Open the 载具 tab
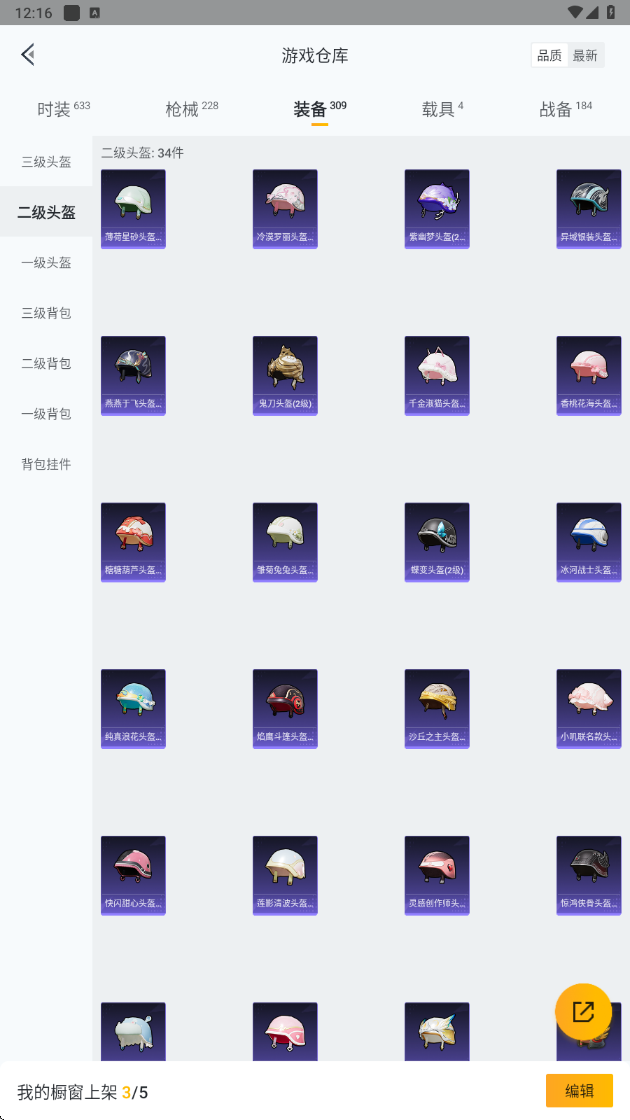Image resolution: width=630 pixels, height=1120 pixels. [442, 109]
